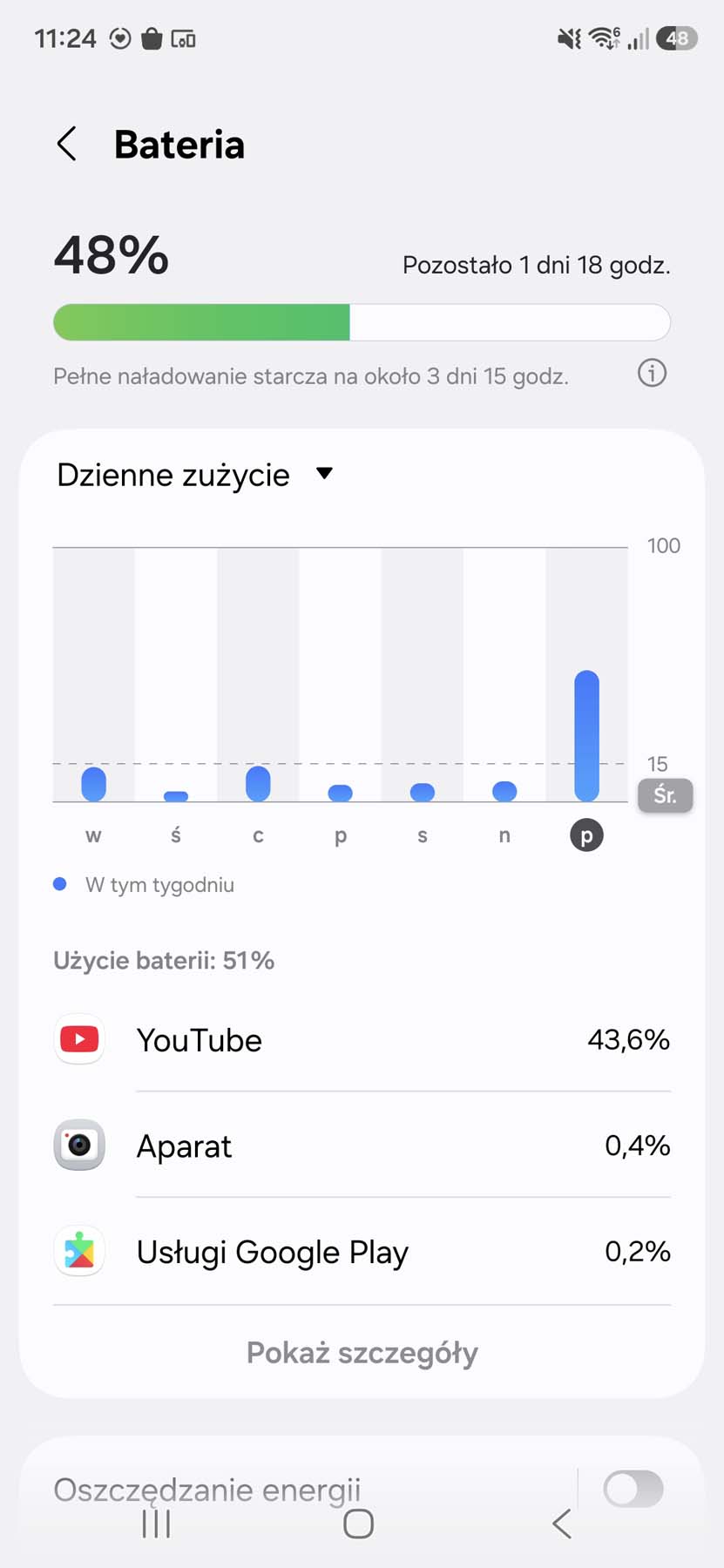Select Wednesday 'ś' on the usage chart
The height and width of the screenshot is (1568, 724).
click(175, 794)
